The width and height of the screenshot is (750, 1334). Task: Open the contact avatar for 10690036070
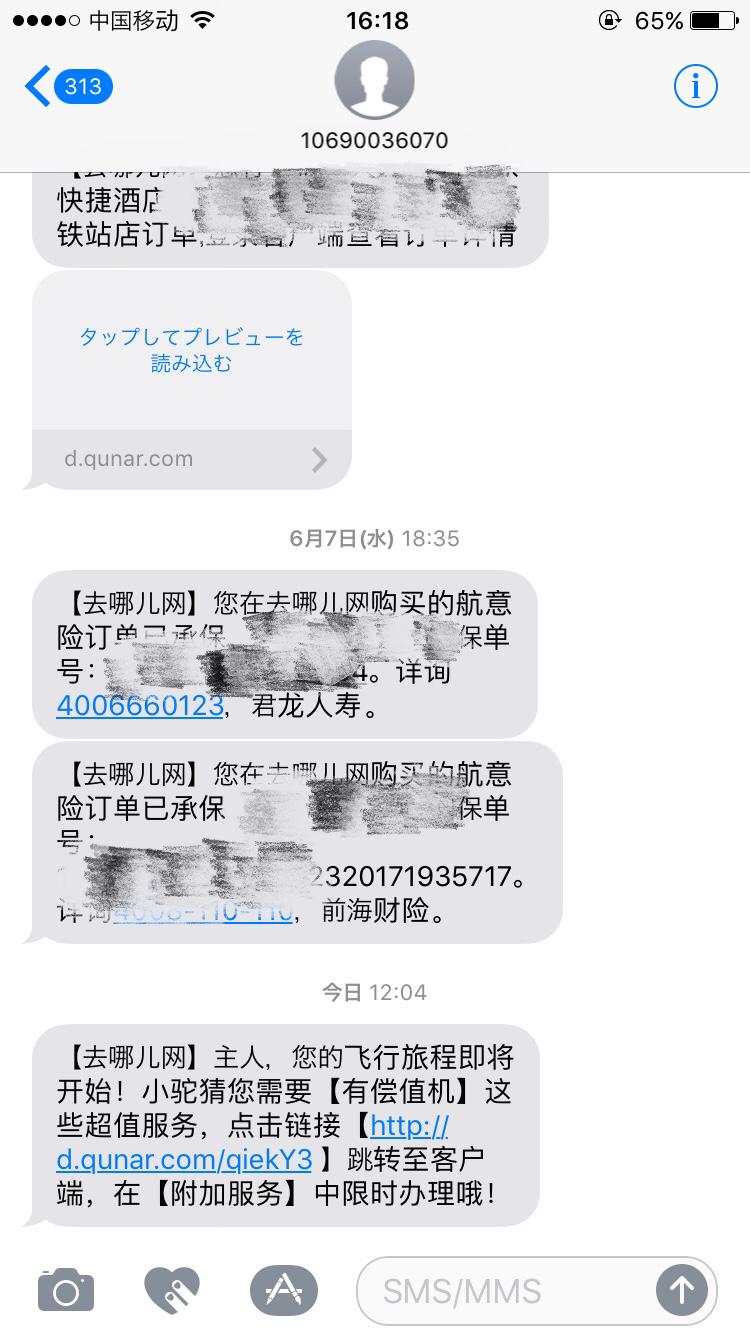pos(374,82)
